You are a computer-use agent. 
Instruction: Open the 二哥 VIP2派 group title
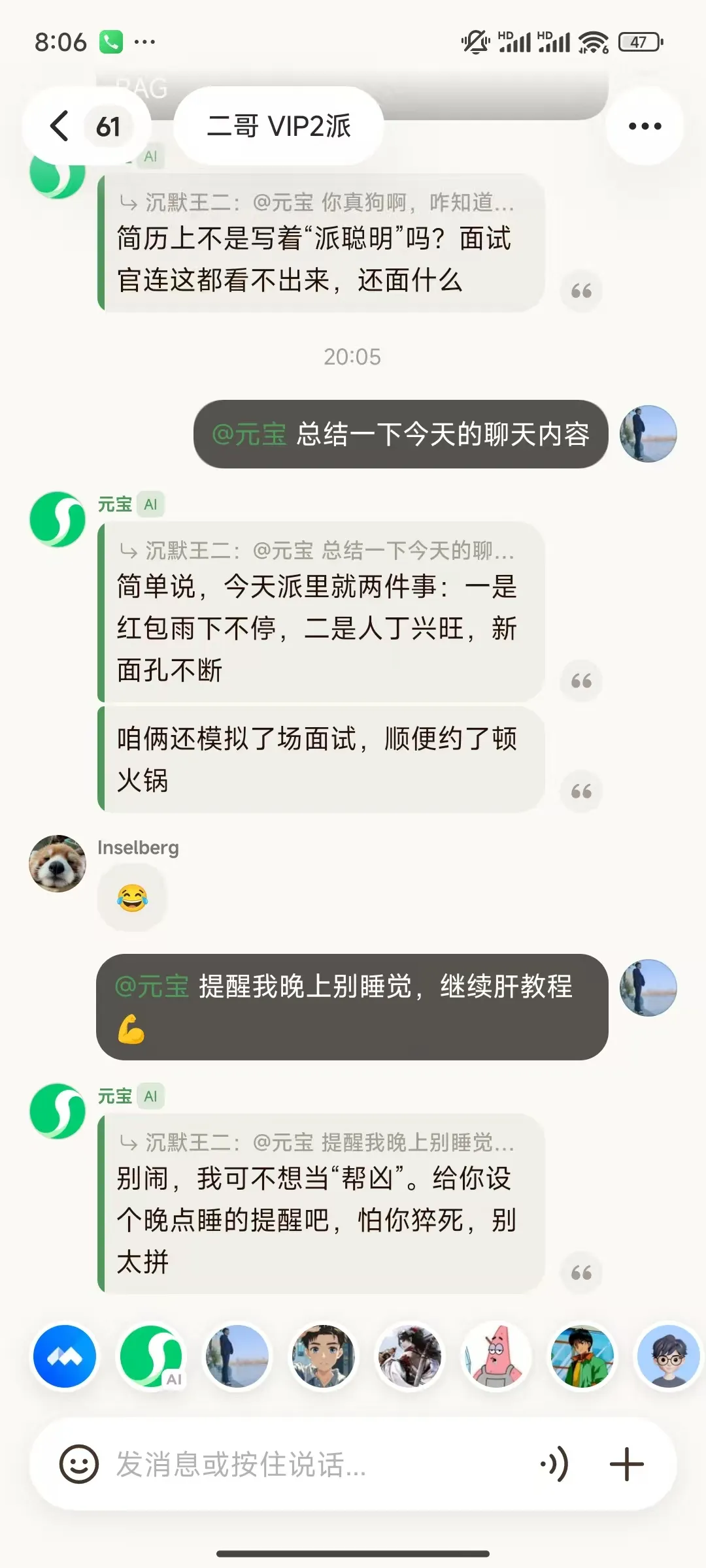[278, 125]
